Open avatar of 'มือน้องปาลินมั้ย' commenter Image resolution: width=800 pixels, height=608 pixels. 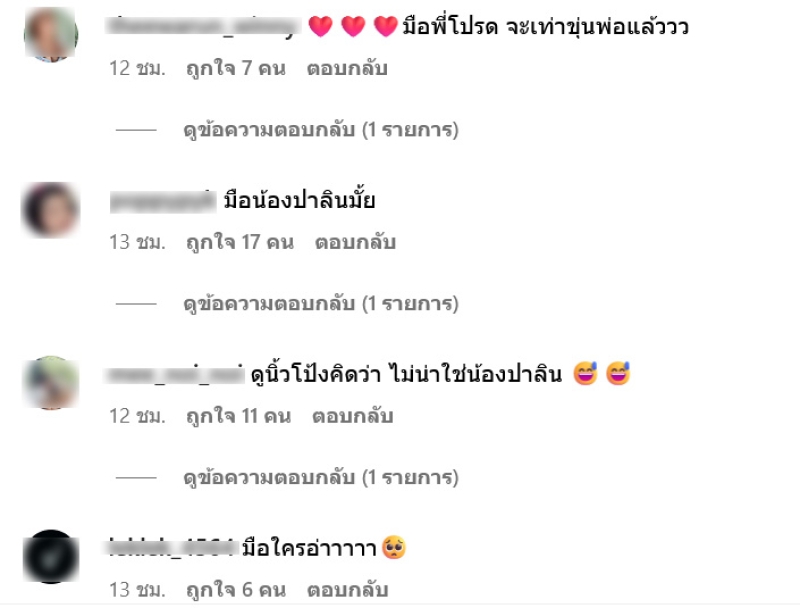tap(50, 210)
